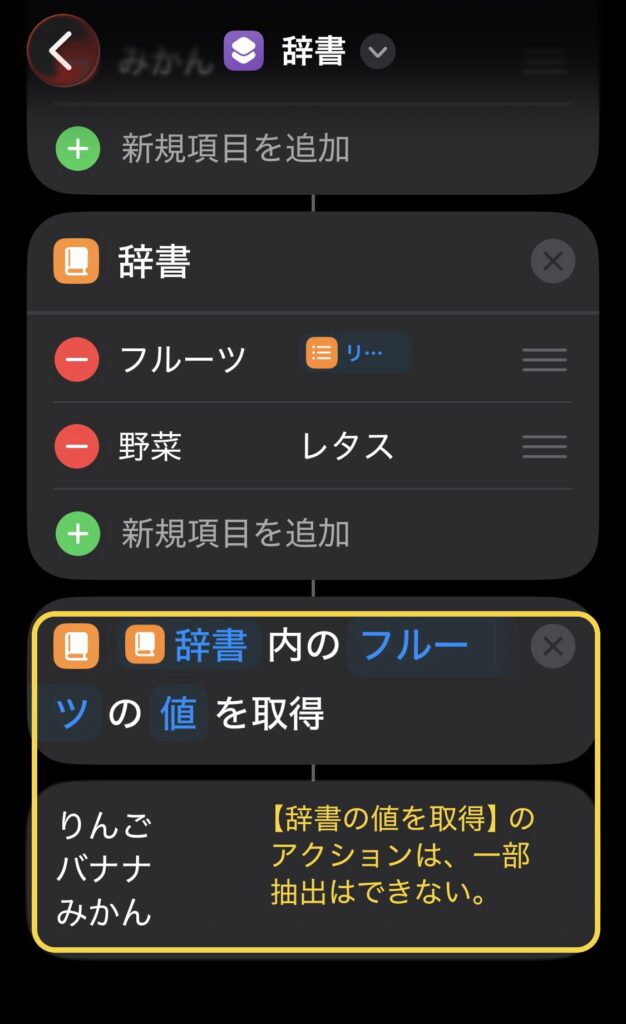Expand the 辞書 shortcut title dropdown

coord(377,51)
